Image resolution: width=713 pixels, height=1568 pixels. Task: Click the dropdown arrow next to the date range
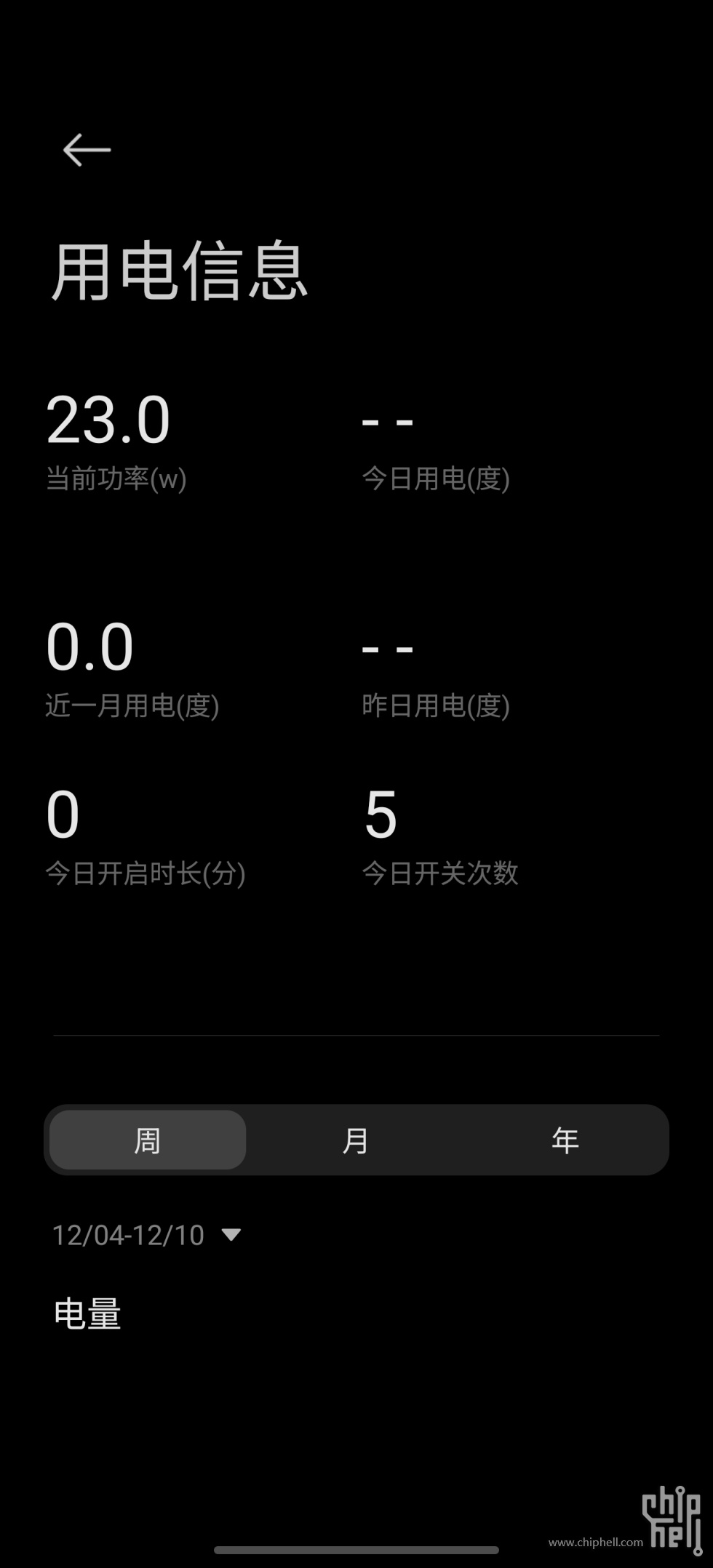pyautogui.click(x=231, y=1234)
